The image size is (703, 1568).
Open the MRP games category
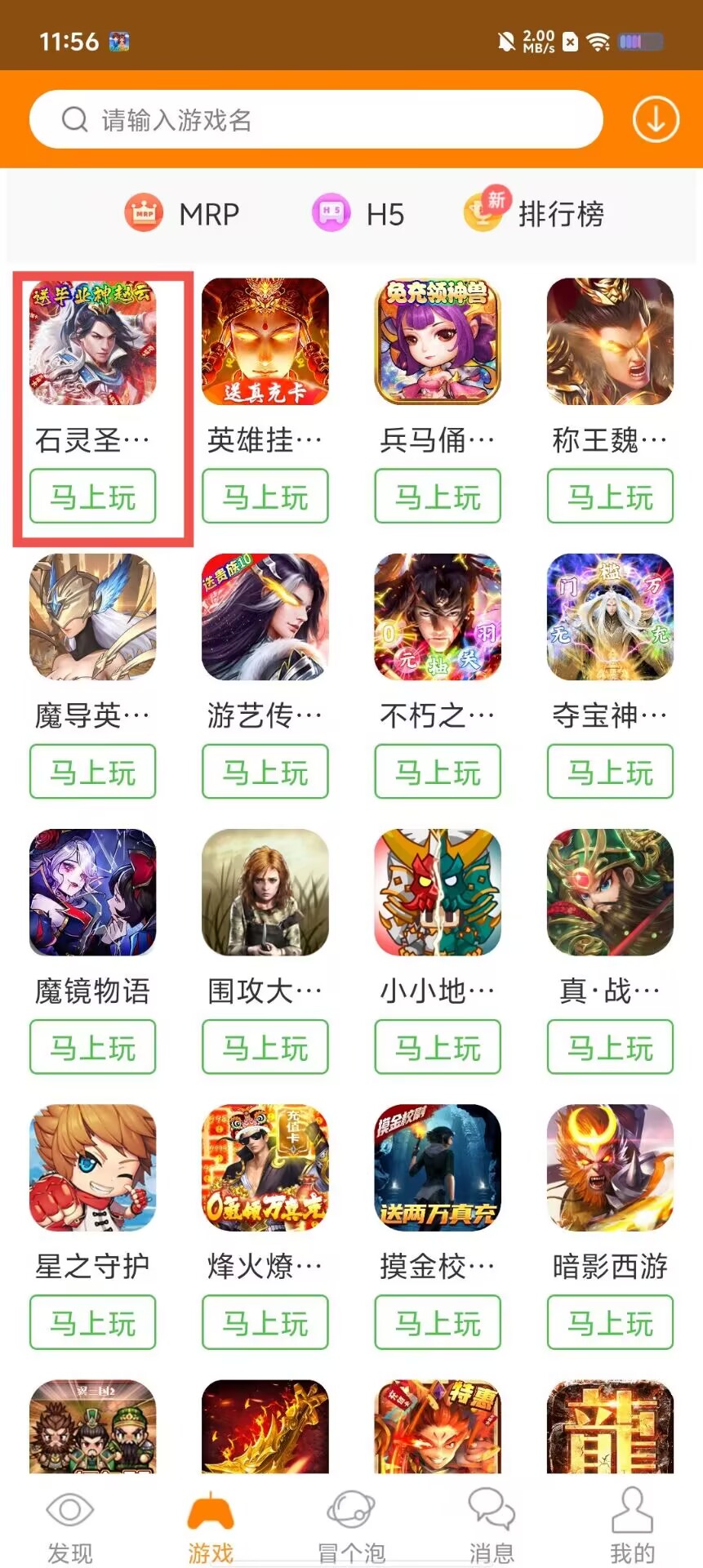[x=181, y=214]
